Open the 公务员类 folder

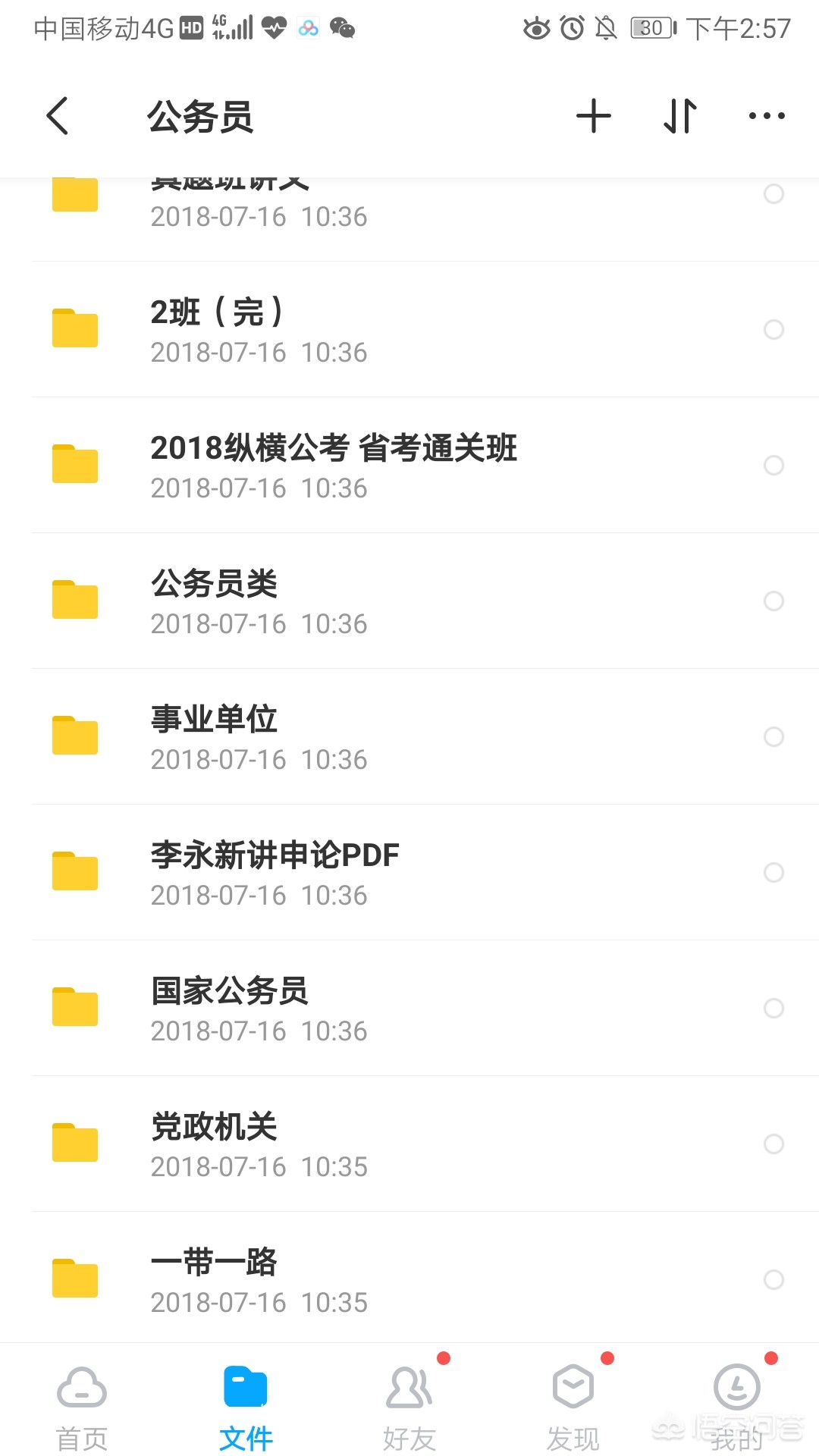tap(215, 601)
